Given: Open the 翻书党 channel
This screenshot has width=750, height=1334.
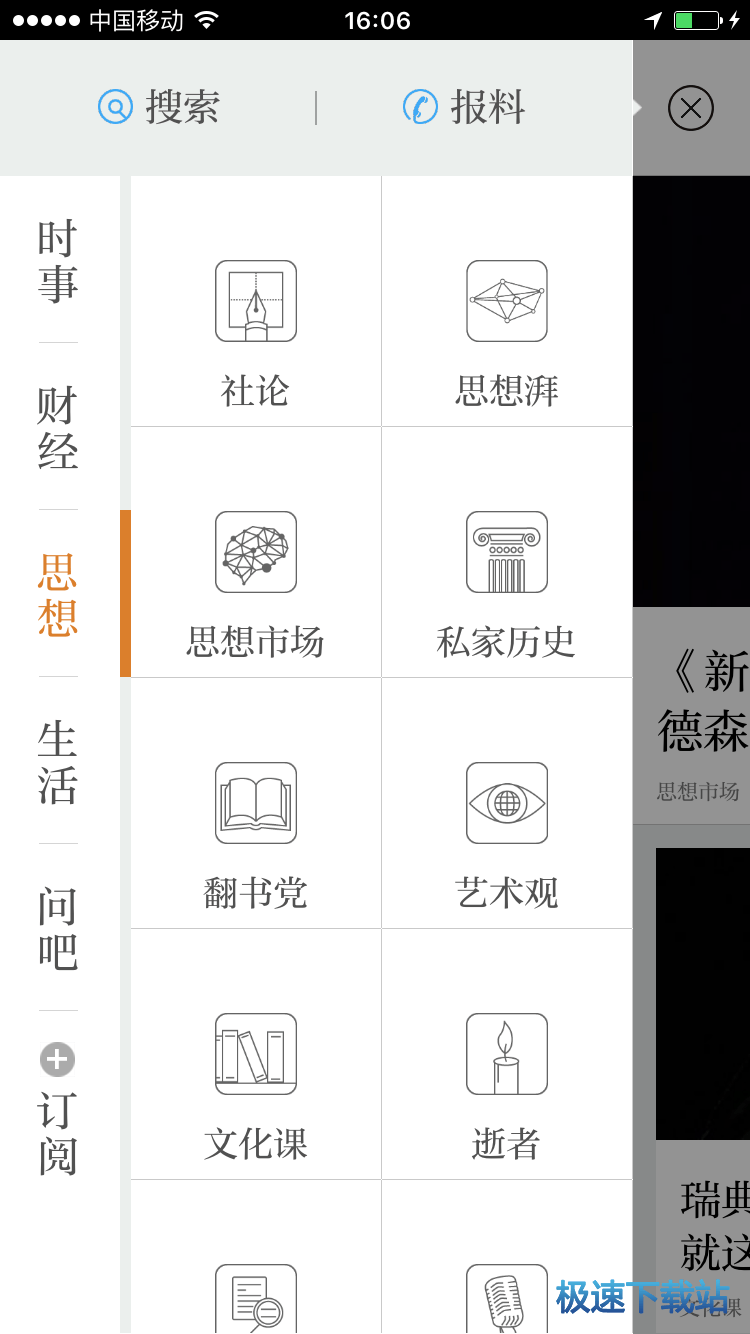Looking at the screenshot, I should pyautogui.click(x=256, y=832).
